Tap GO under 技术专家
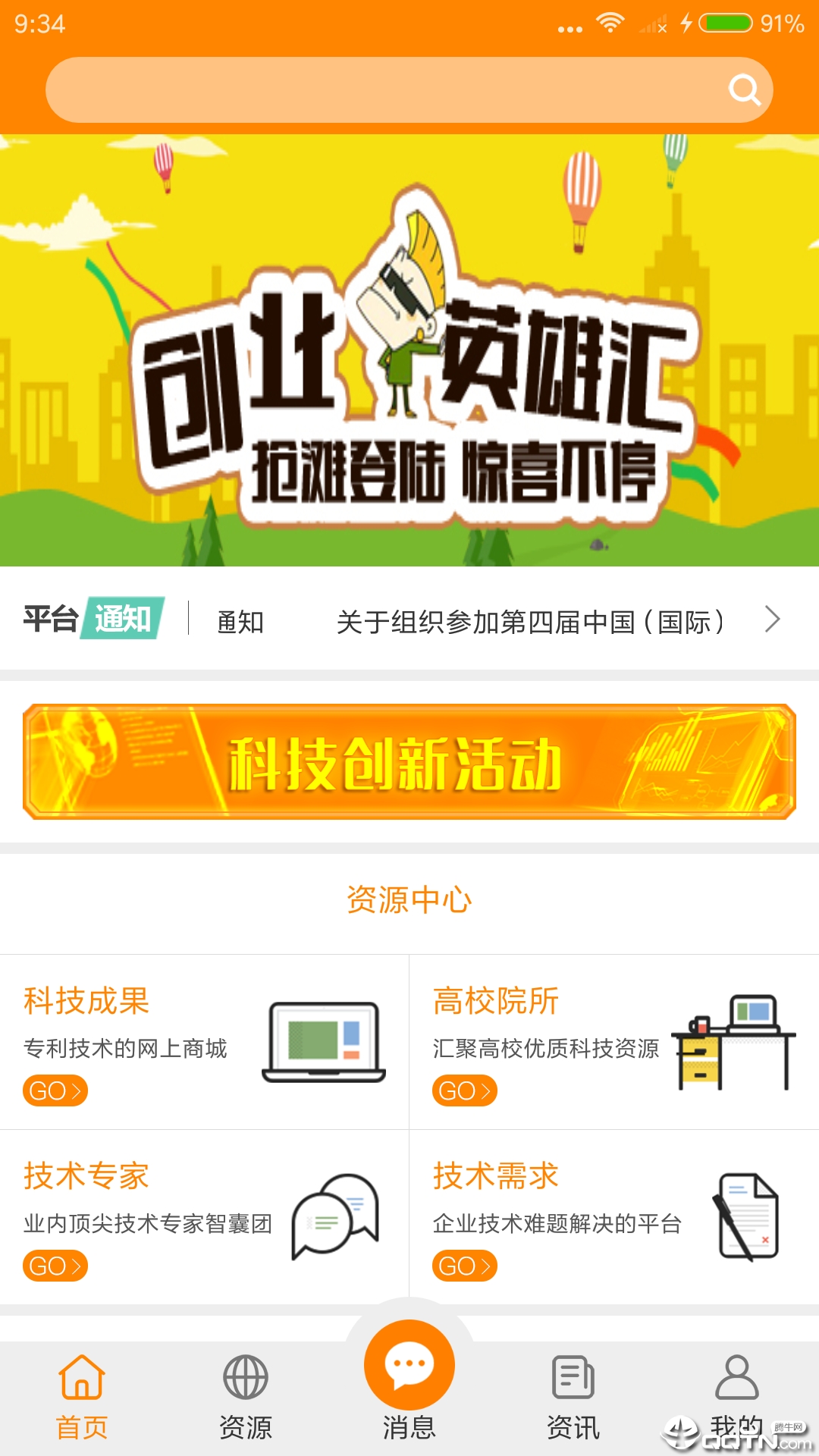The width and height of the screenshot is (819, 1456). [55, 1266]
